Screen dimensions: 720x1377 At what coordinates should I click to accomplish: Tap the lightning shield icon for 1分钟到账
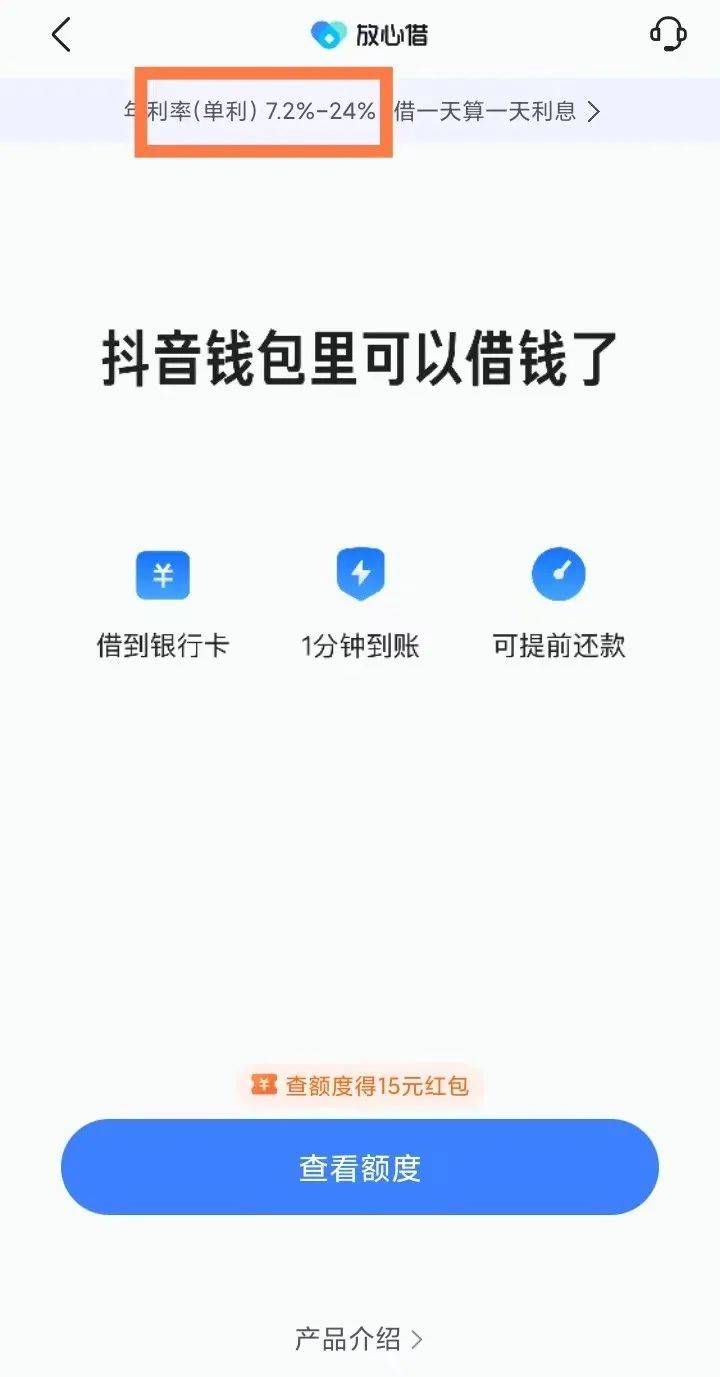360,574
